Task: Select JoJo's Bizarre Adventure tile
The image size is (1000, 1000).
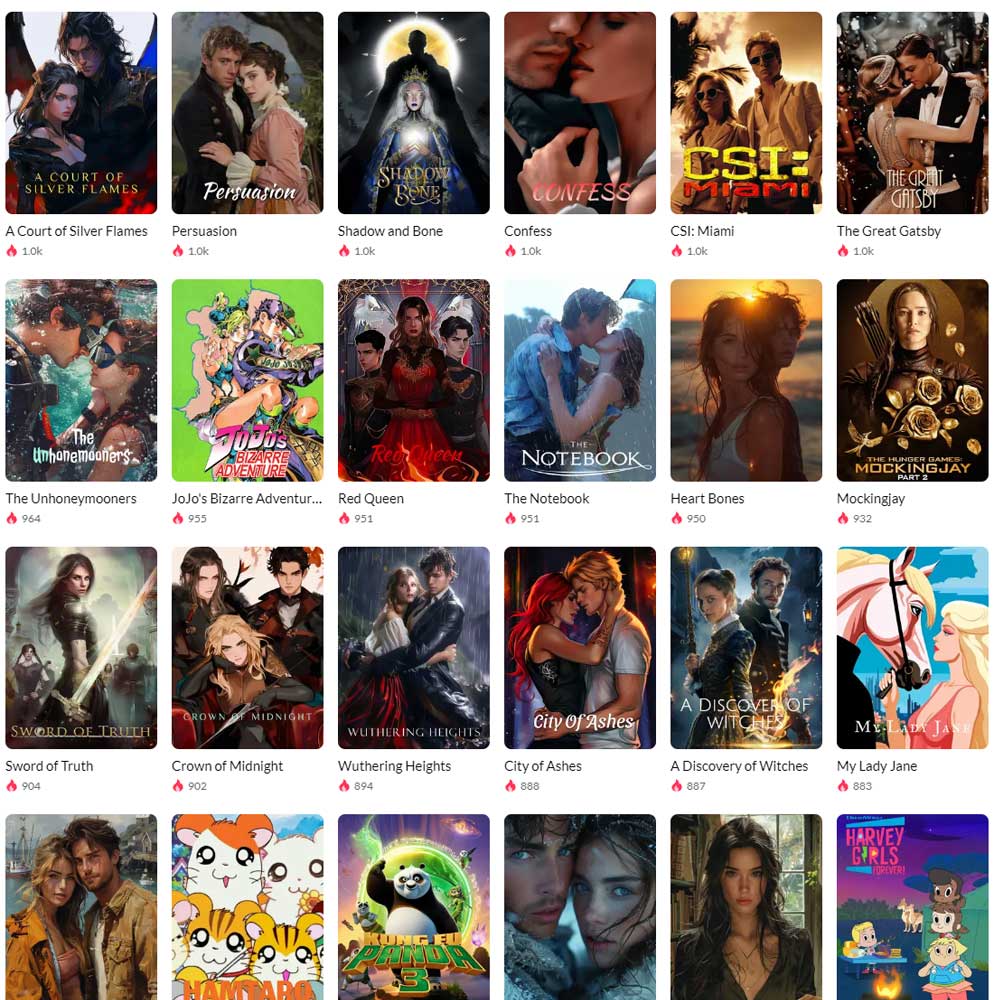Action: point(247,380)
